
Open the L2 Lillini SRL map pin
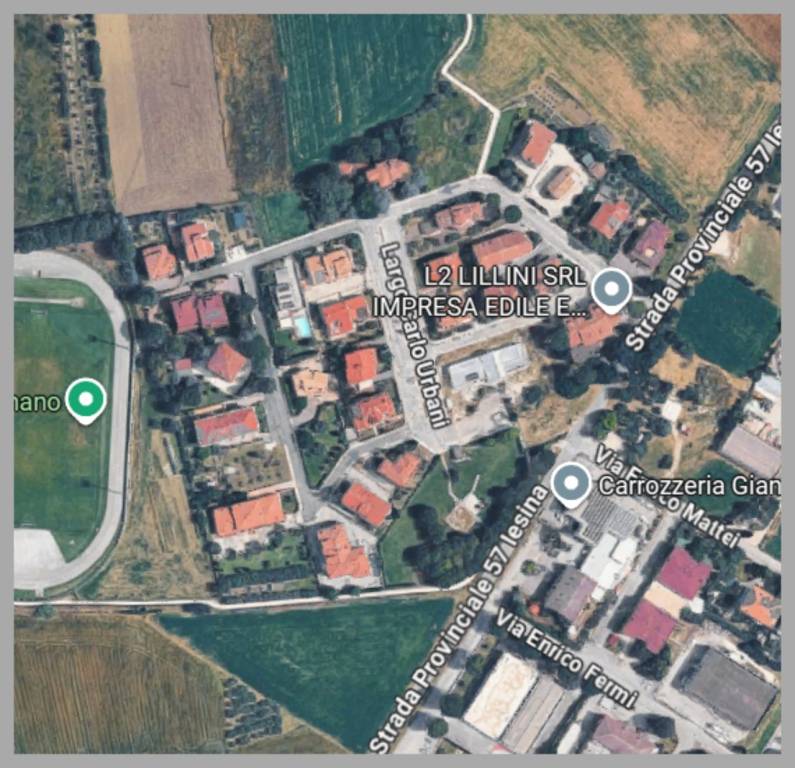(x=610, y=291)
